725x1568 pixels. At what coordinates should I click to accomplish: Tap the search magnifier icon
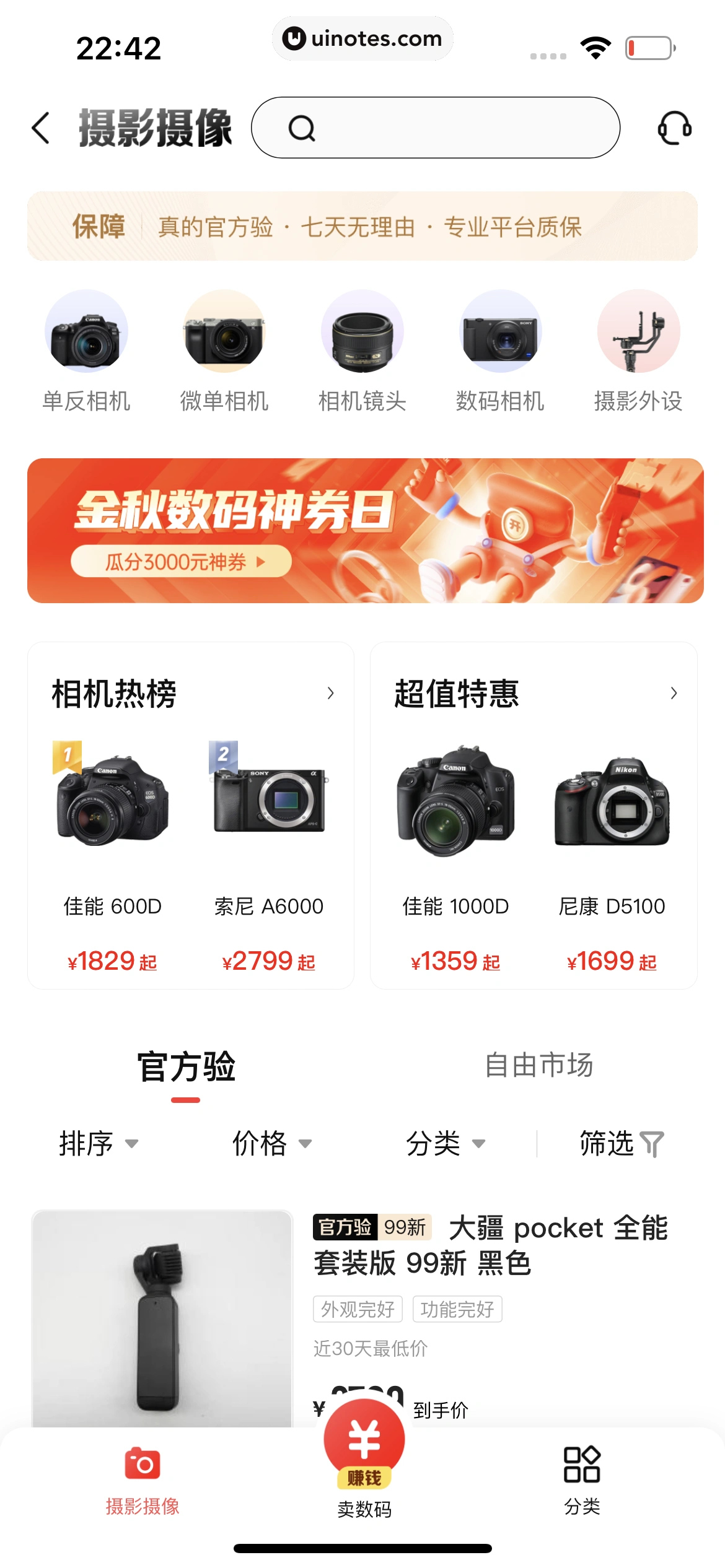click(302, 128)
